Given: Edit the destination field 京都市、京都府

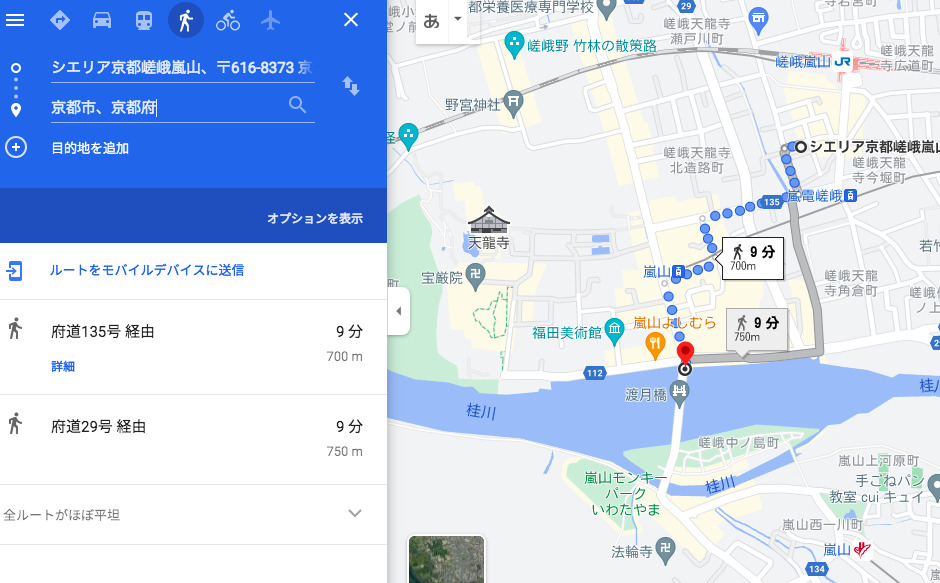Looking at the screenshot, I should click(165, 106).
